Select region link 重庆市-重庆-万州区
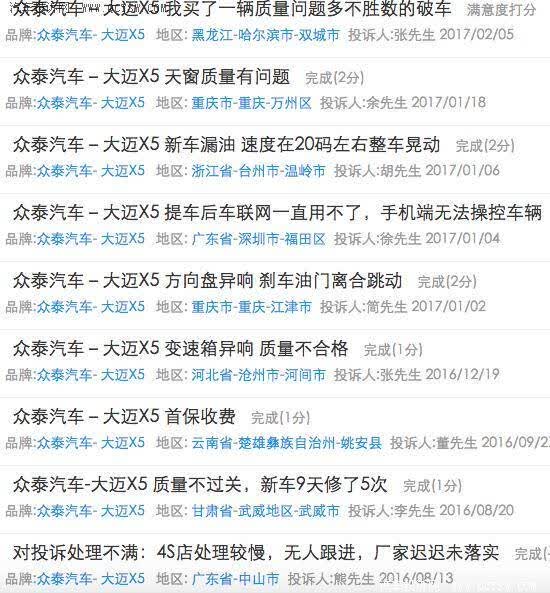The image size is (550, 593). click(x=252, y=103)
